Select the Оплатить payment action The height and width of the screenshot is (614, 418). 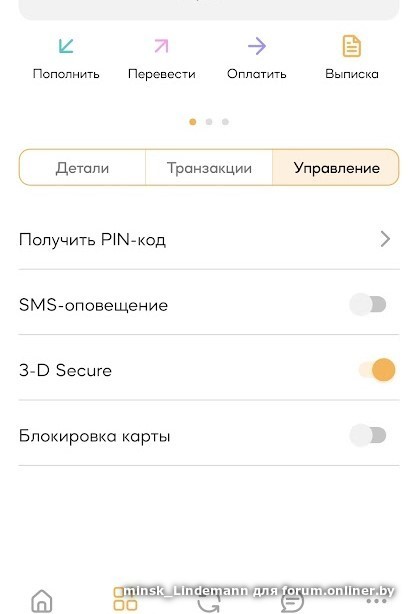coord(257,58)
